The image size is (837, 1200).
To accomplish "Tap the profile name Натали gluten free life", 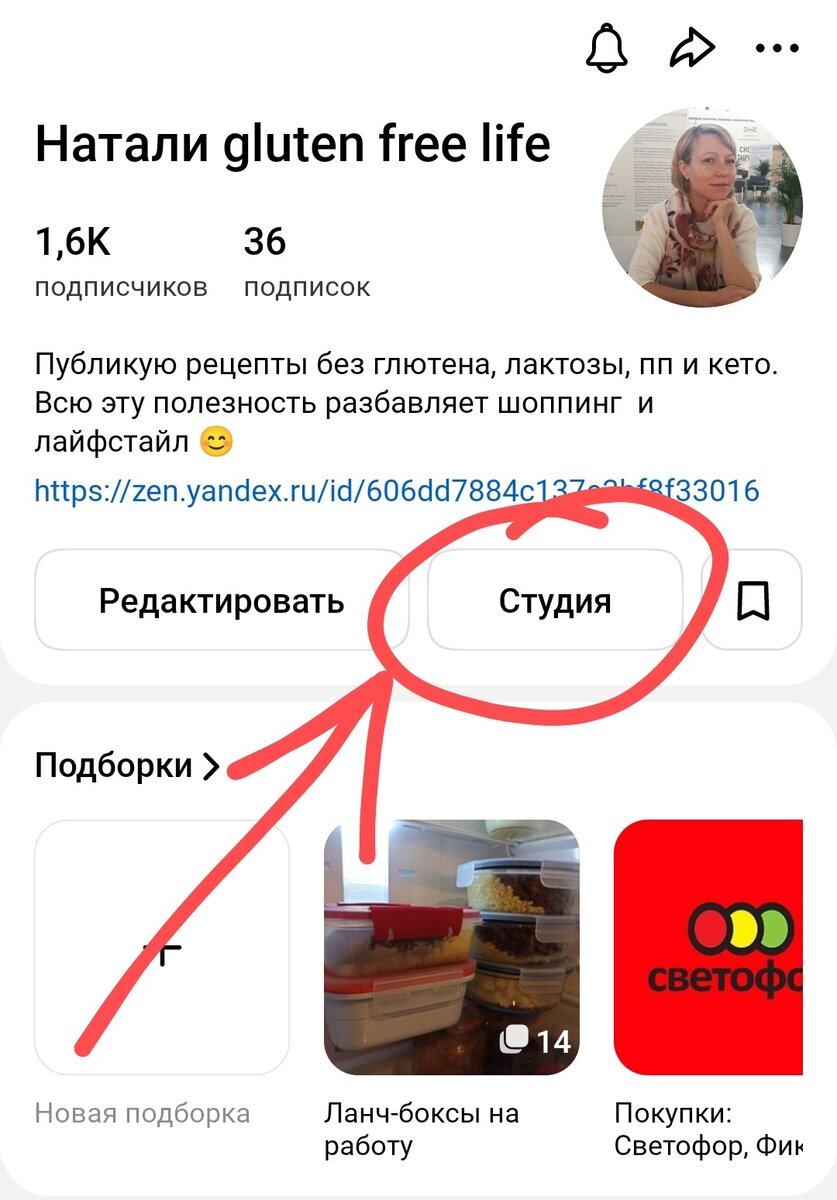I will (293, 143).
